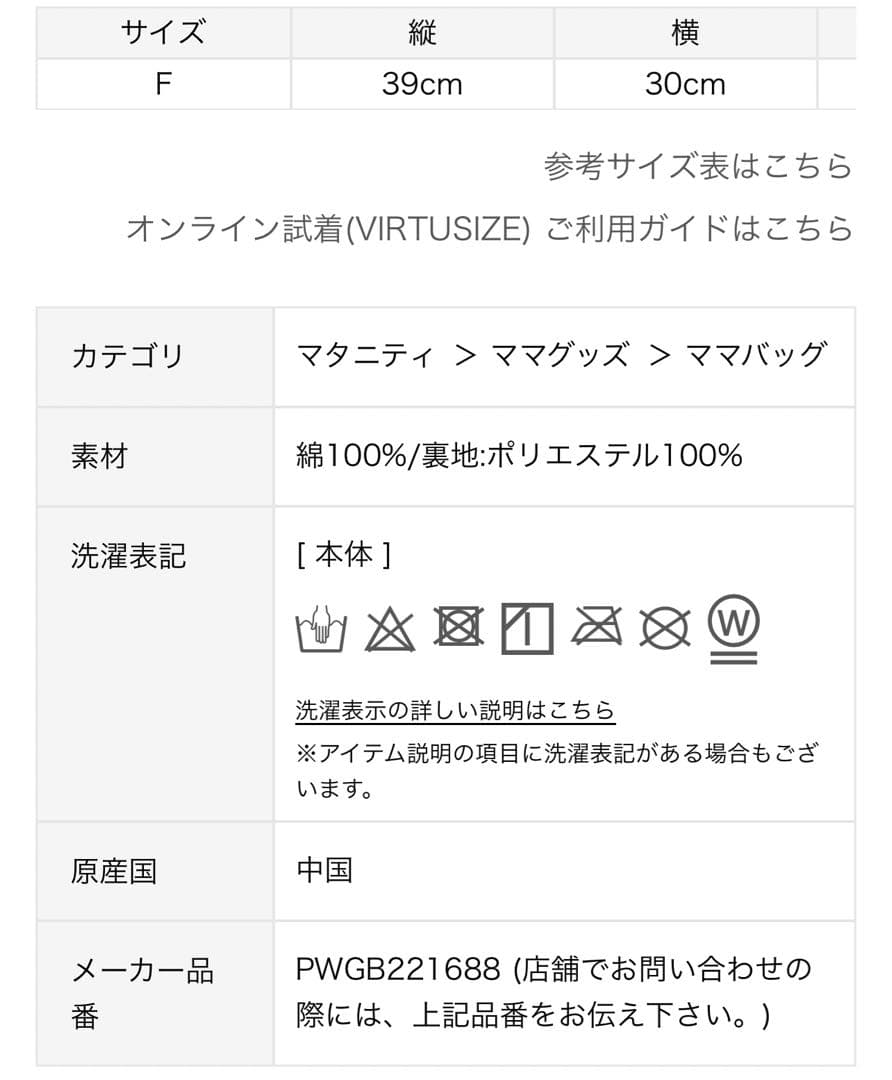Open the マタニティ category link

[366, 355]
